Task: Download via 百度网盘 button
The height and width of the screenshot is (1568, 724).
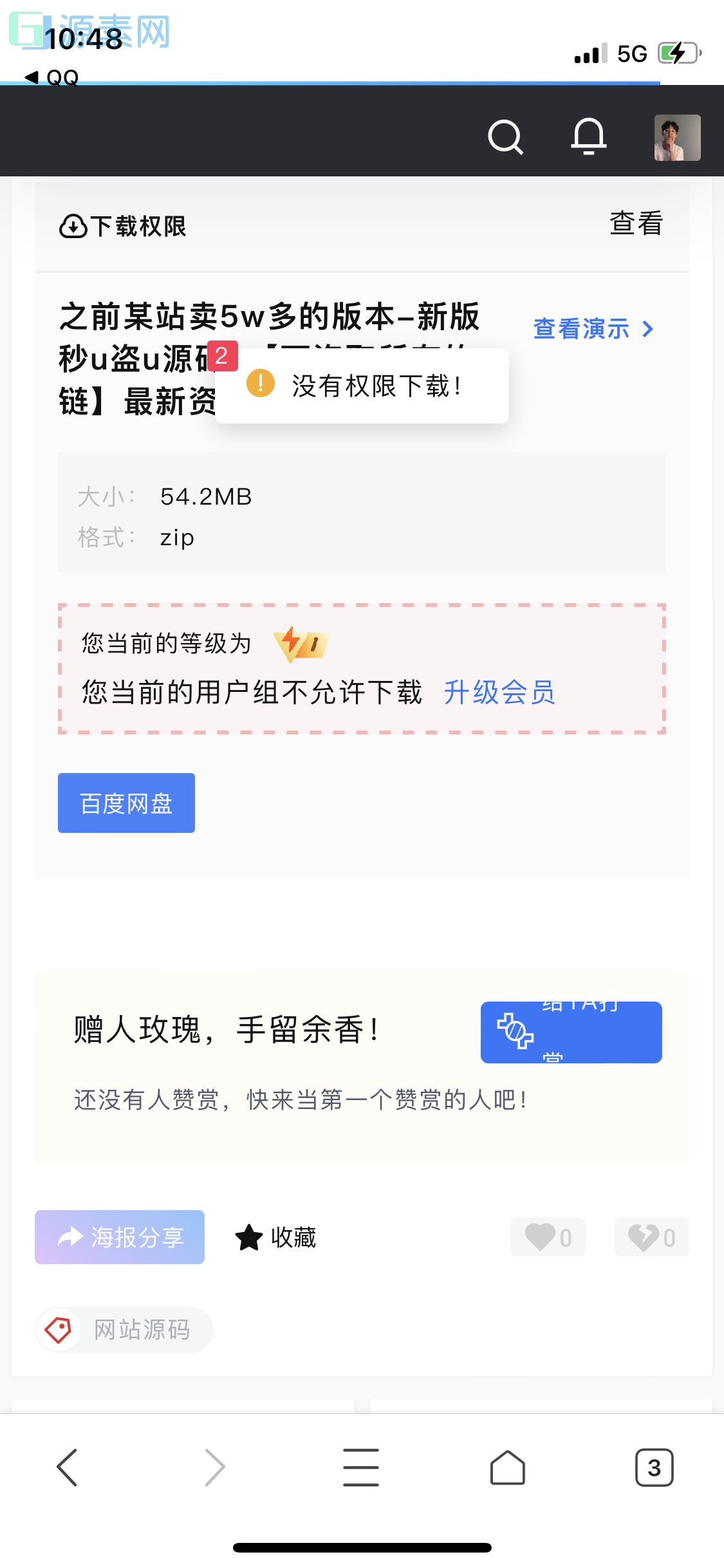Action: tap(126, 803)
